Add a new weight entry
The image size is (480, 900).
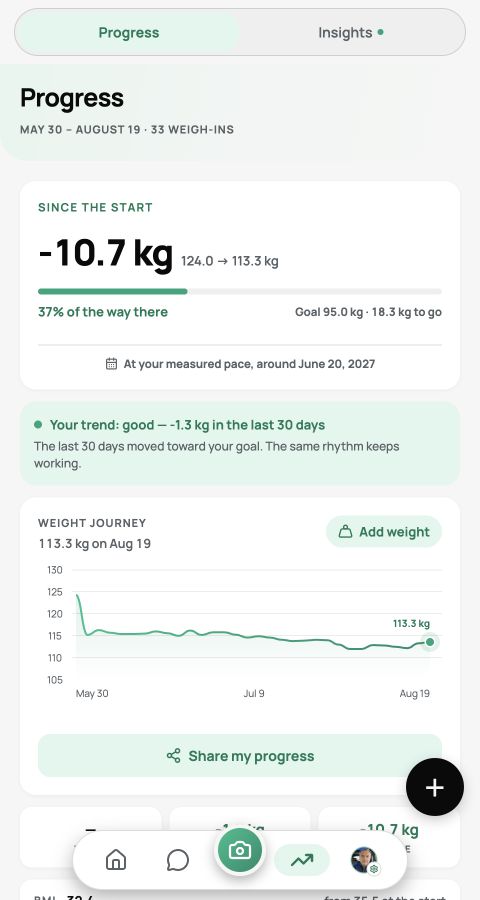[384, 532]
